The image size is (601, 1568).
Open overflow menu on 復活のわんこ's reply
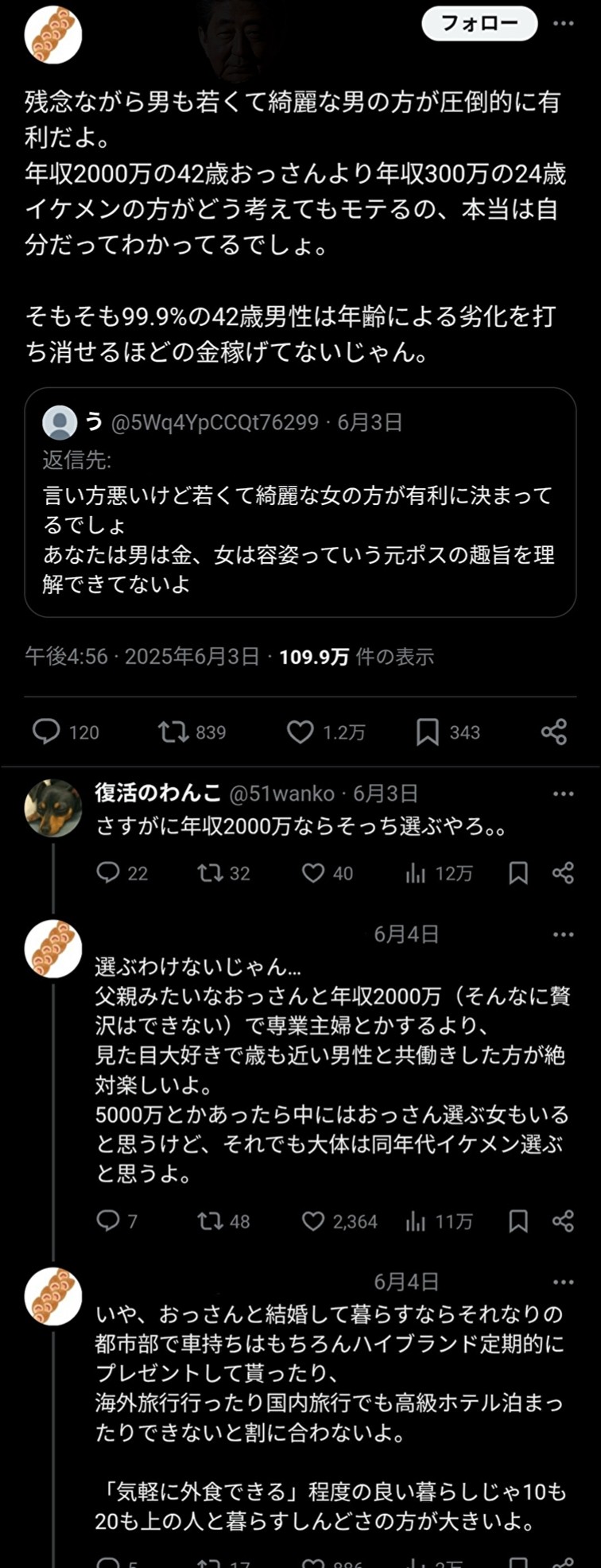click(x=563, y=794)
